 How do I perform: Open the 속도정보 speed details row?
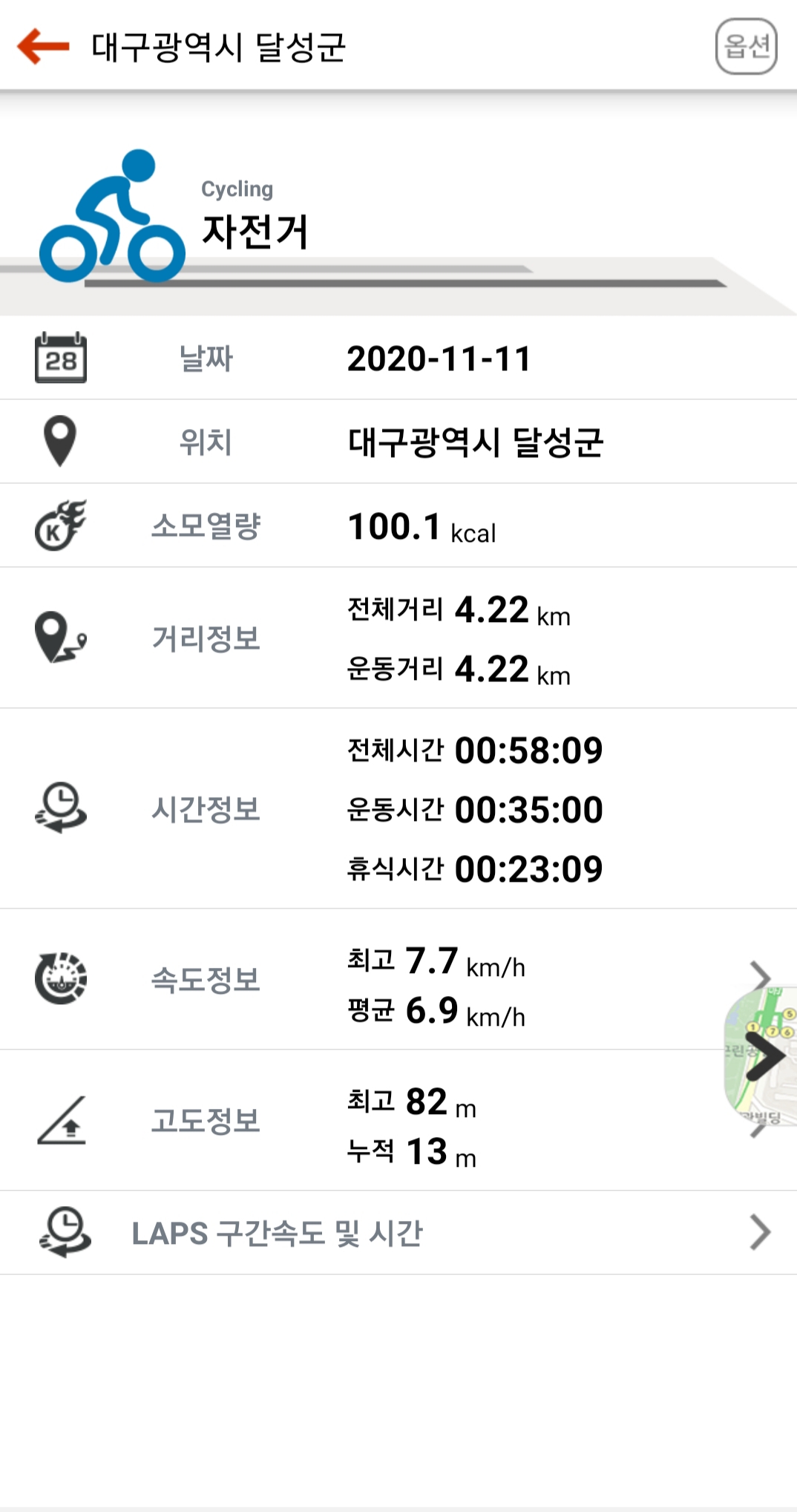[x=398, y=979]
